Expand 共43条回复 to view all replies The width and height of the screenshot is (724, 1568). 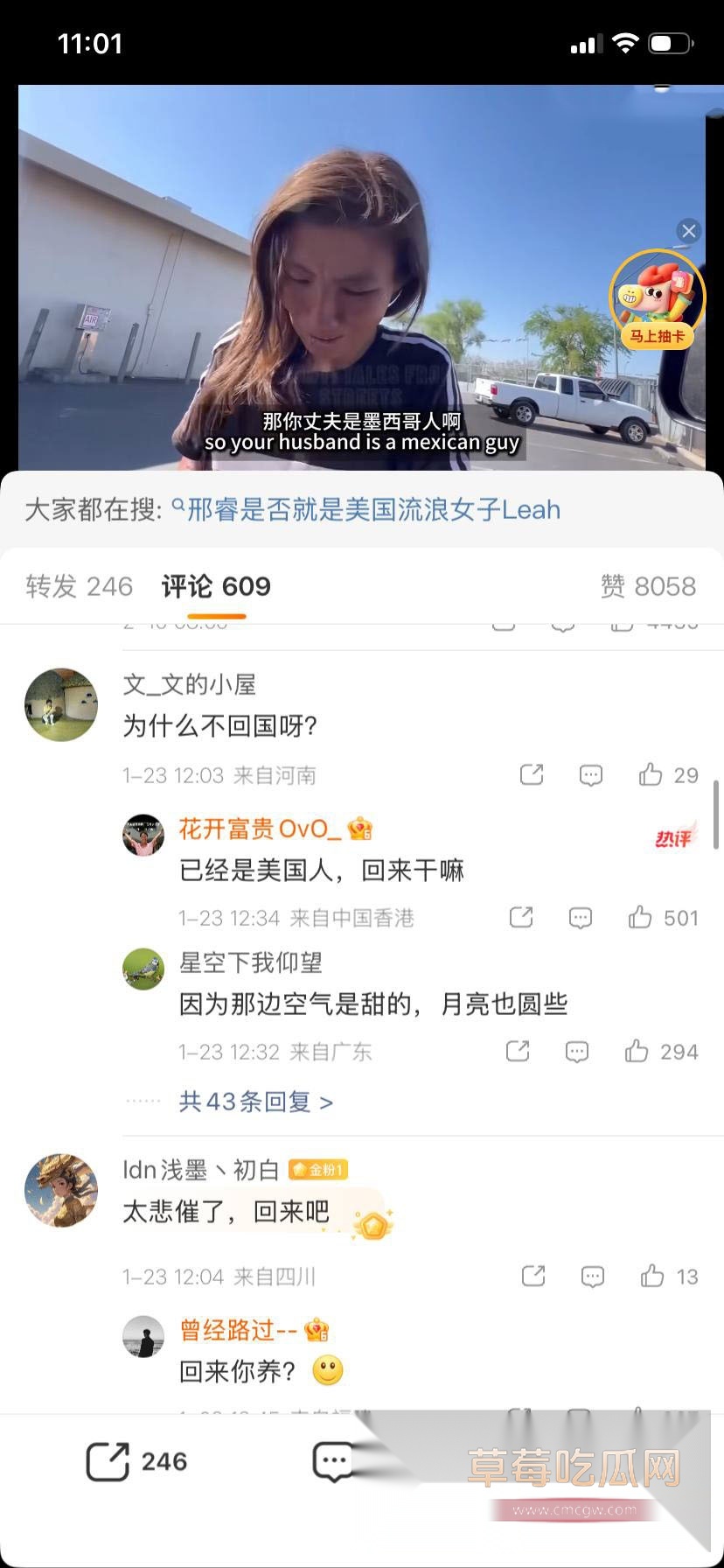click(x=254, y=1102)
